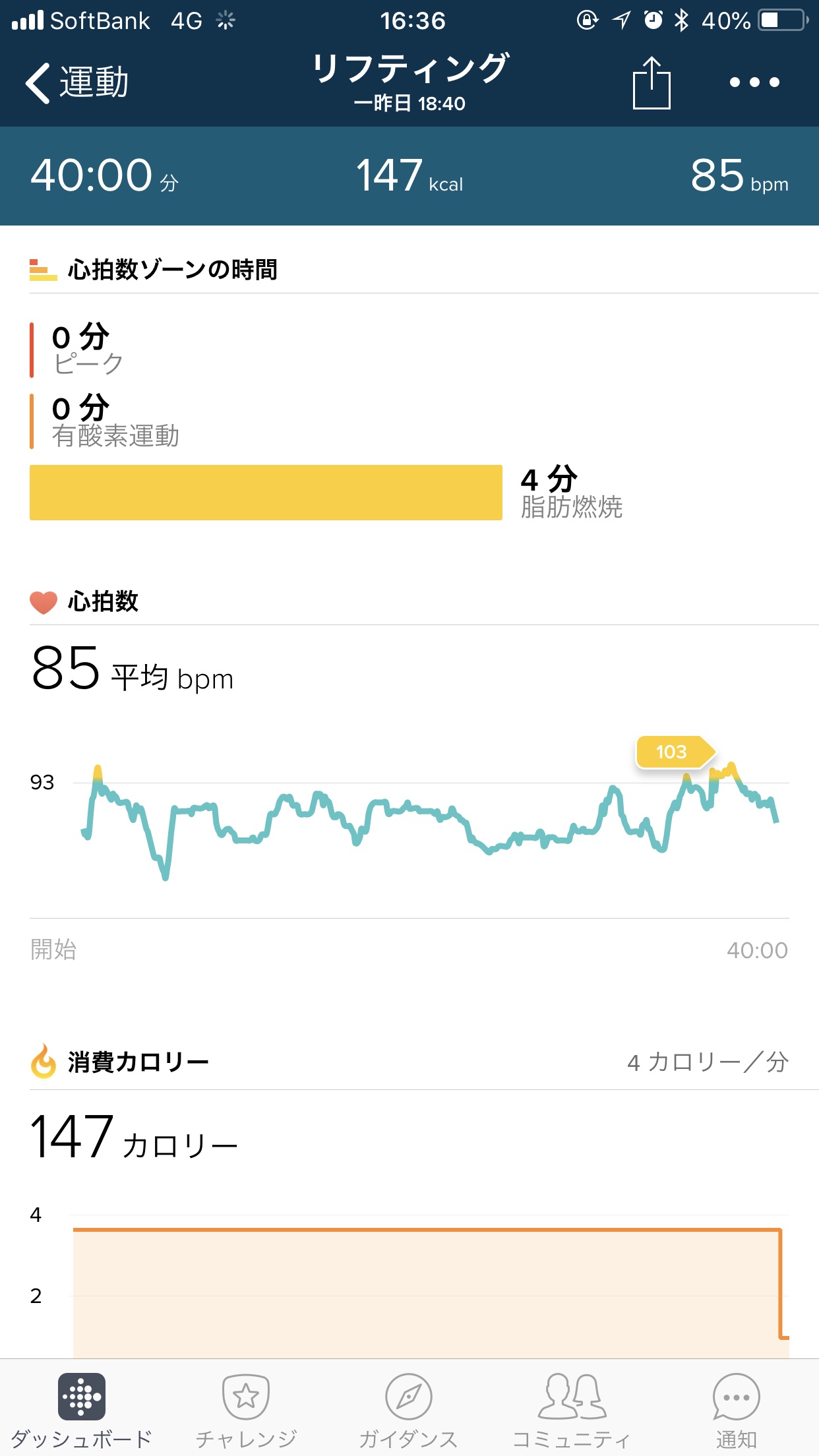Open the three-dot overflow menu
Viewport: 819px width, 1456px height.
click(x=754, y=83)
